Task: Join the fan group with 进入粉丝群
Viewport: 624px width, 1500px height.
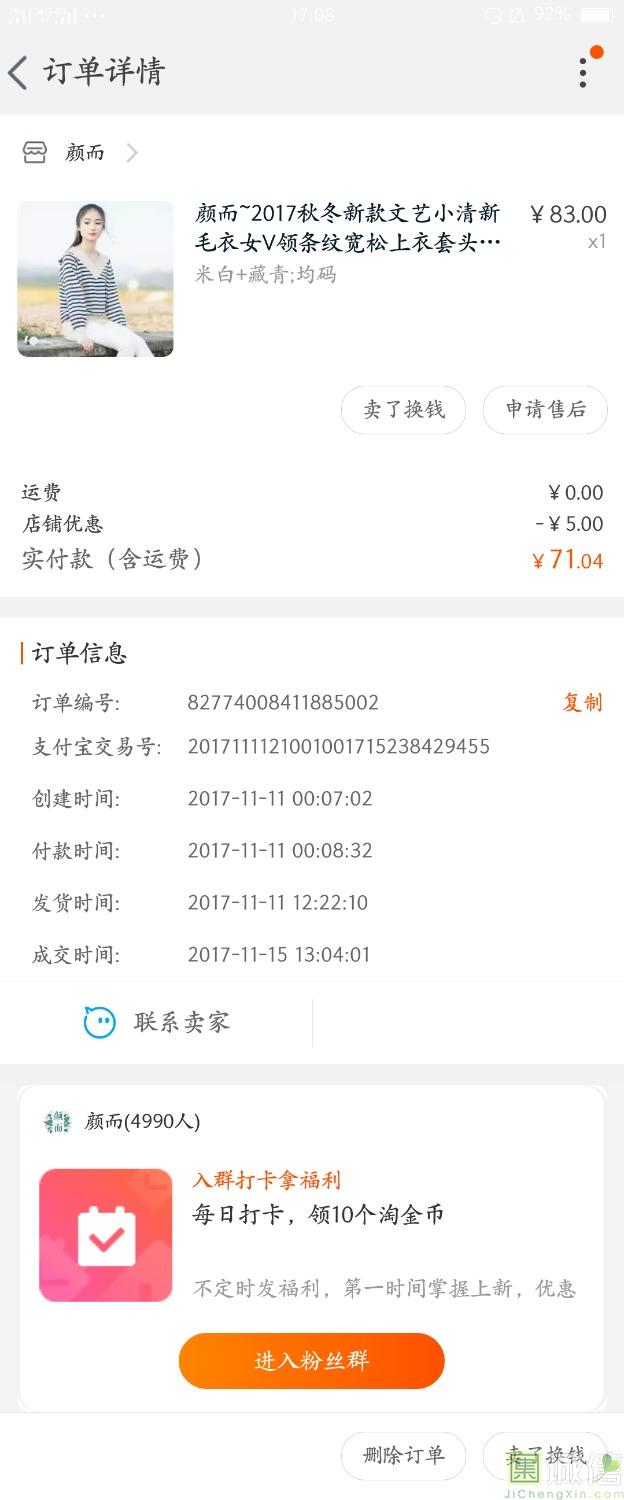Action: click(x=311, y=1361)
